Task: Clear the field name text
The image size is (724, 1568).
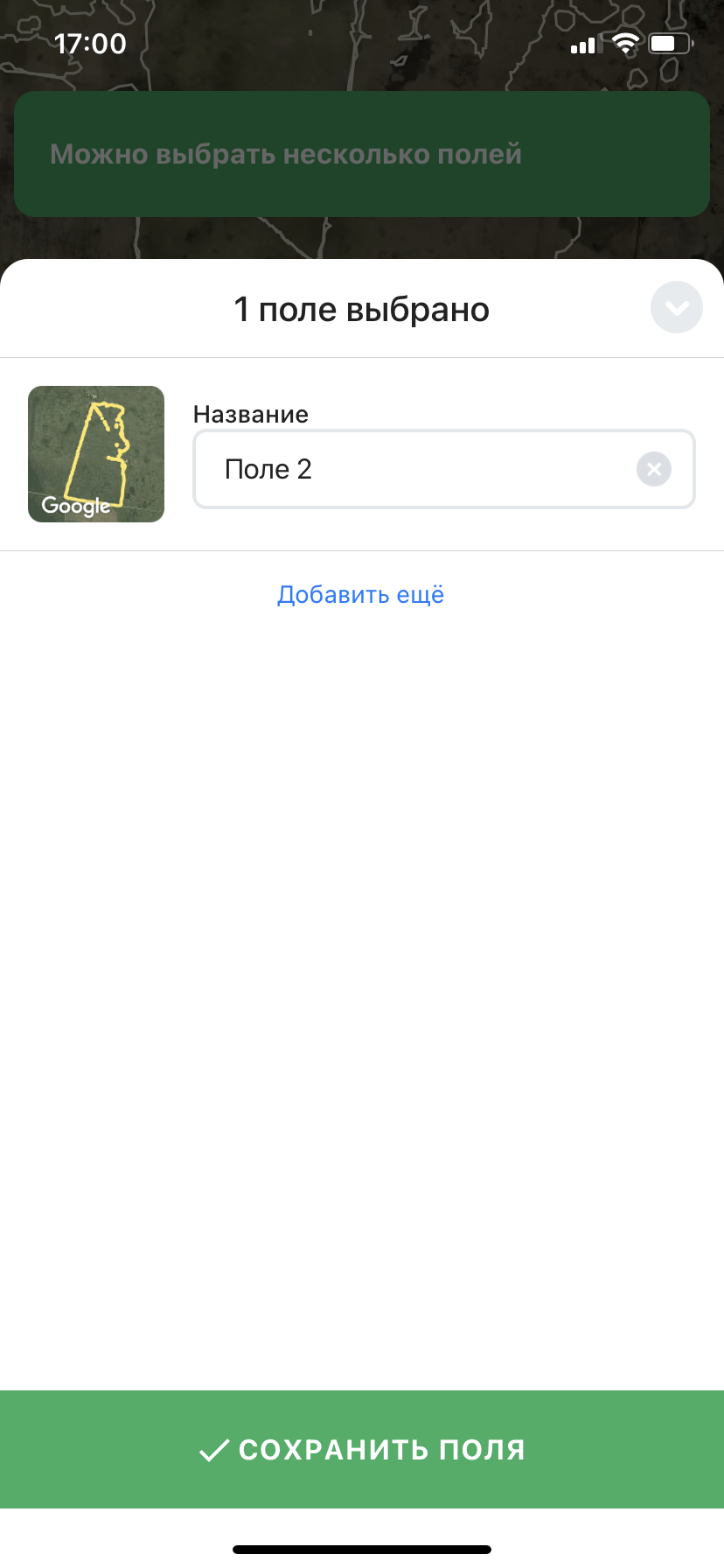Action: [x=653, y=469]
